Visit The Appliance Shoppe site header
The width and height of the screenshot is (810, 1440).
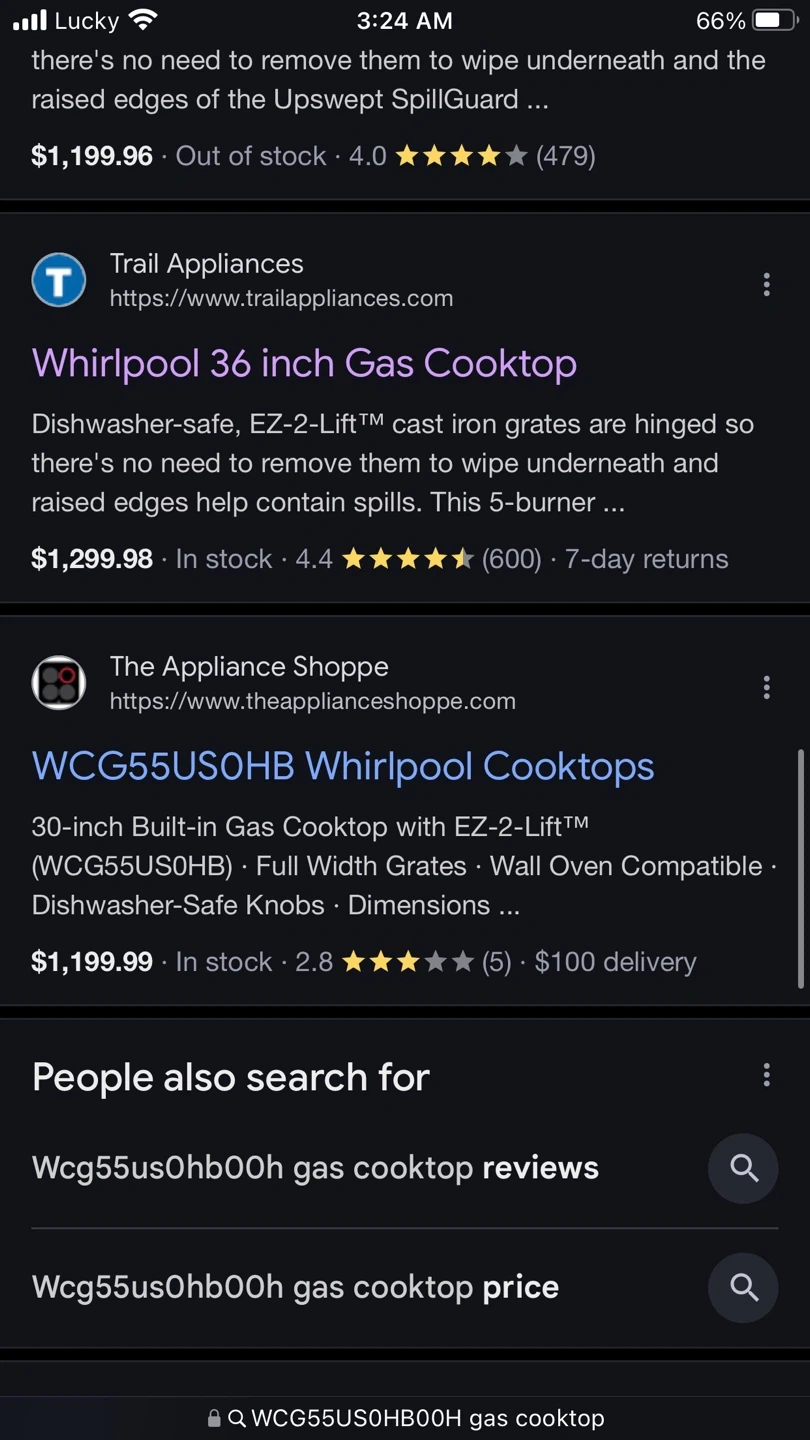click(274, 683)
